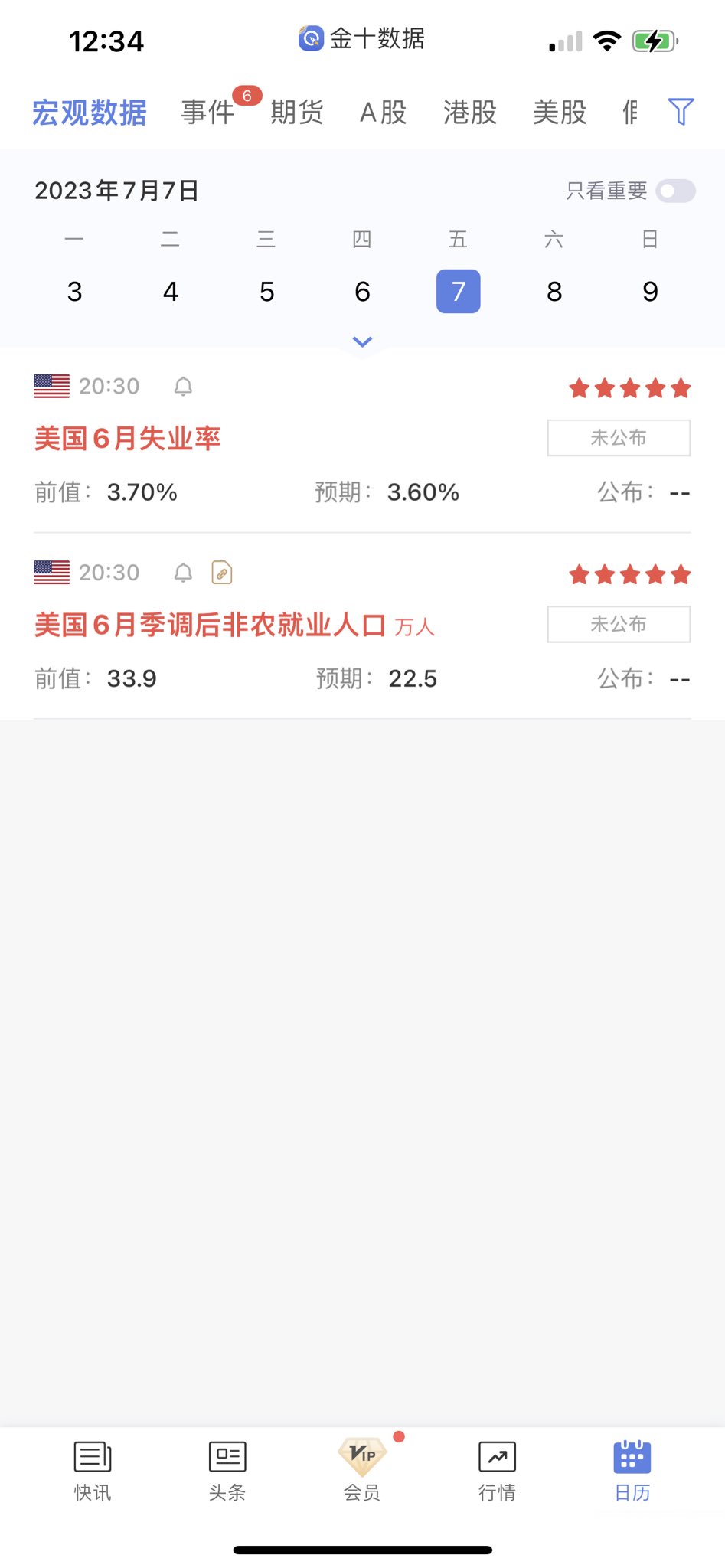
Task: Switch to the 期货 tab
Action: (x=297, y=113)
